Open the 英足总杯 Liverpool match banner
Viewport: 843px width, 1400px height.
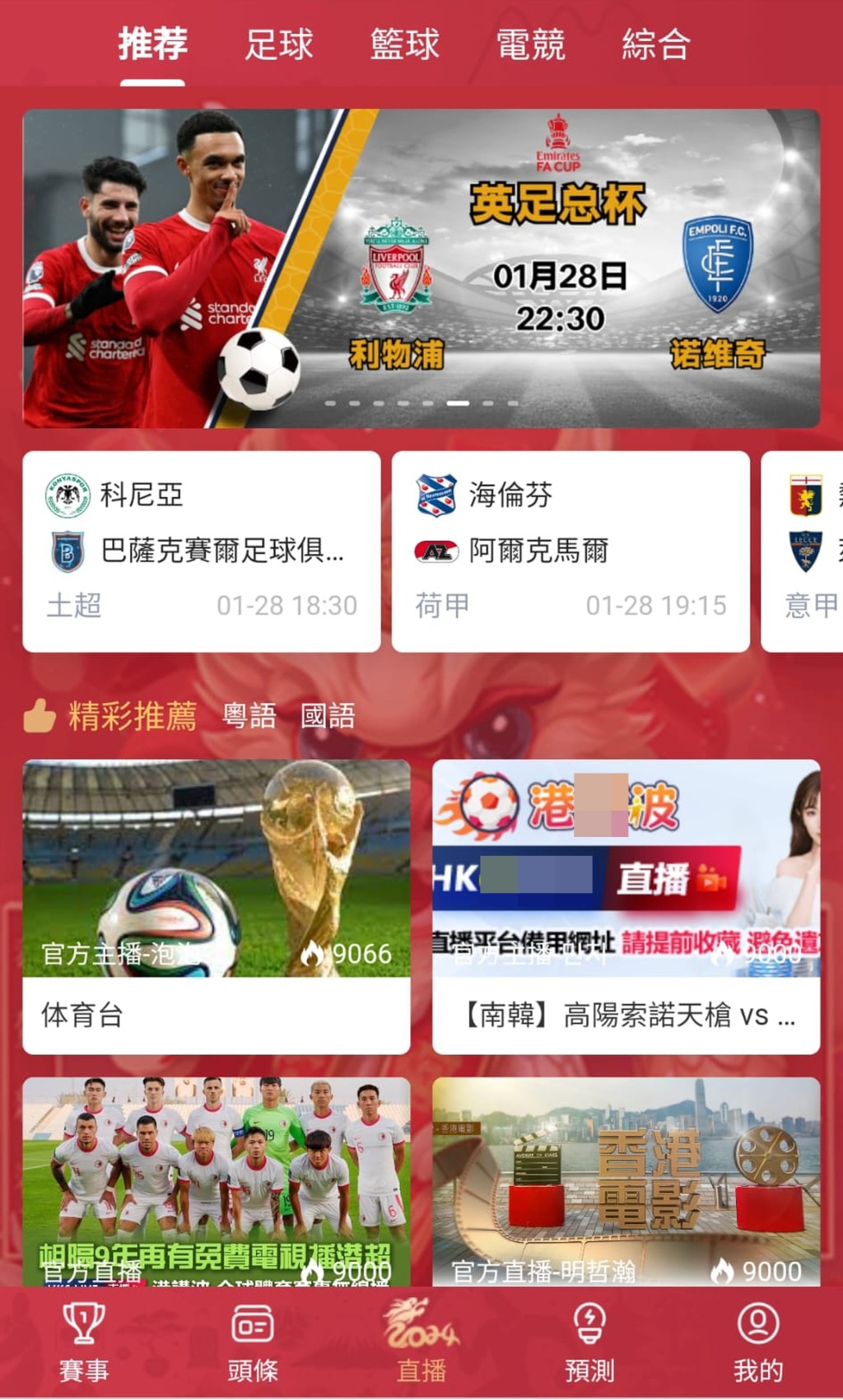[x=421, y=268]
